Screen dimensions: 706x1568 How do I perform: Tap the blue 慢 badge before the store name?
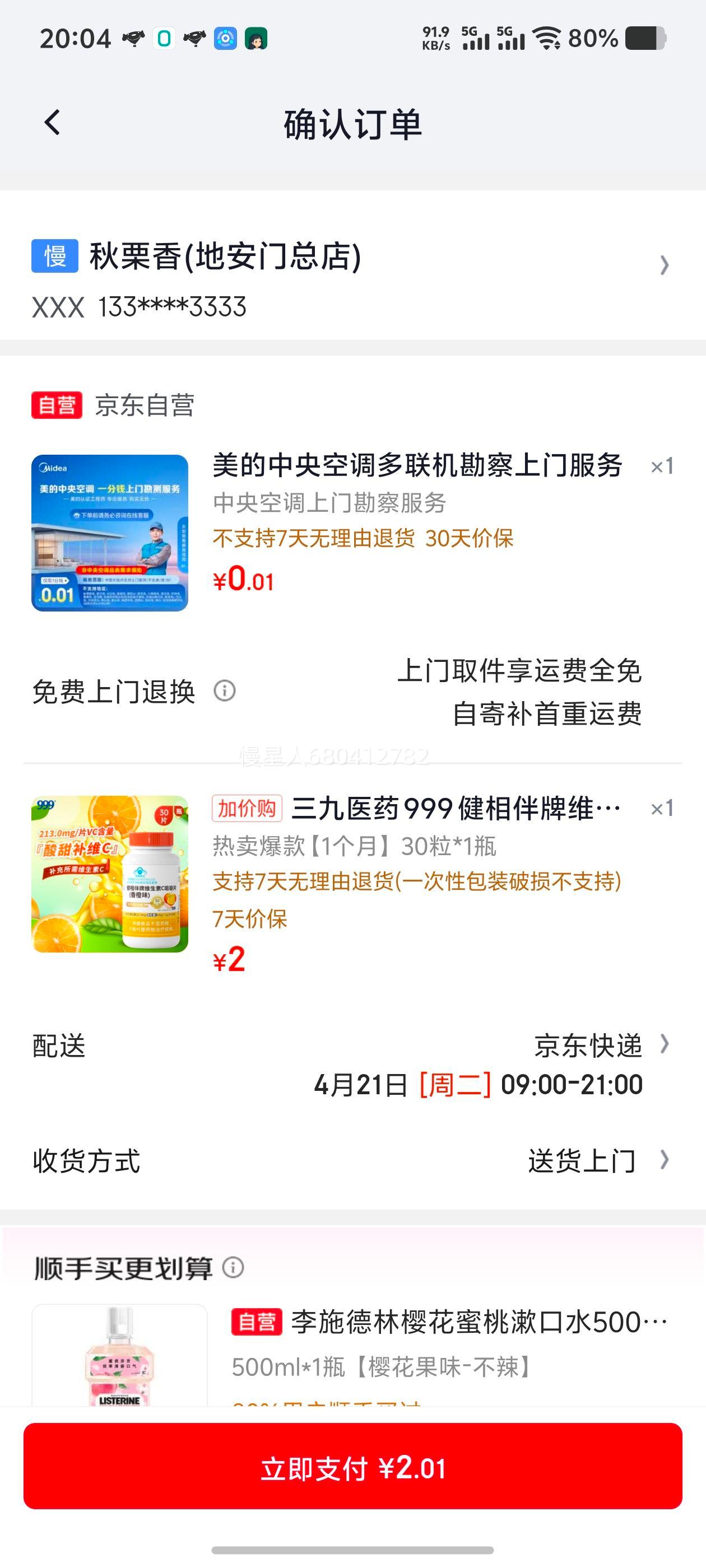pyautogui.click(x=54, y=256)
